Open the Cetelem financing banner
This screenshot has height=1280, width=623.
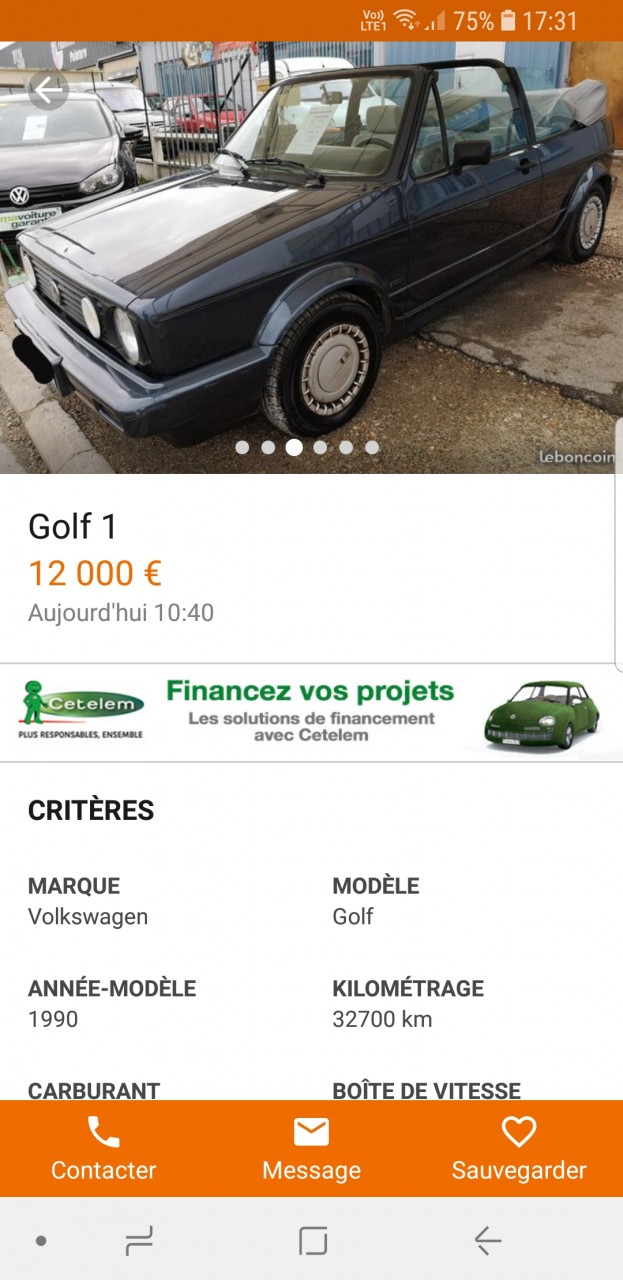[311, 713]
